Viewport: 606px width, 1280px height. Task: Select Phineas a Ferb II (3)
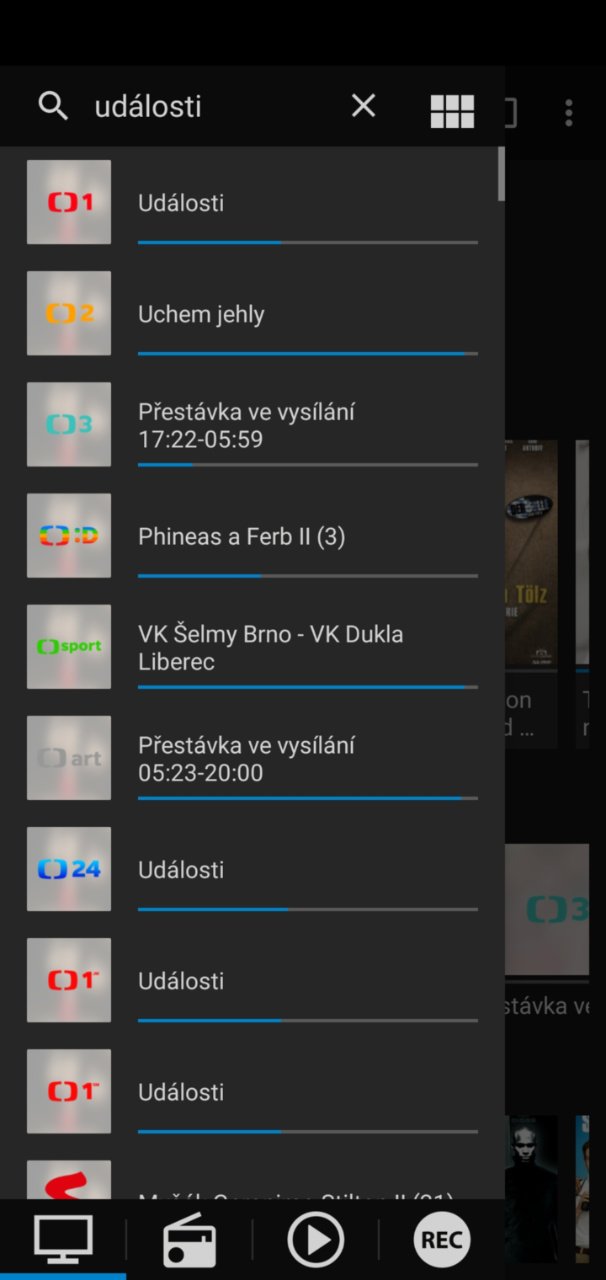(x=252, y=536)
